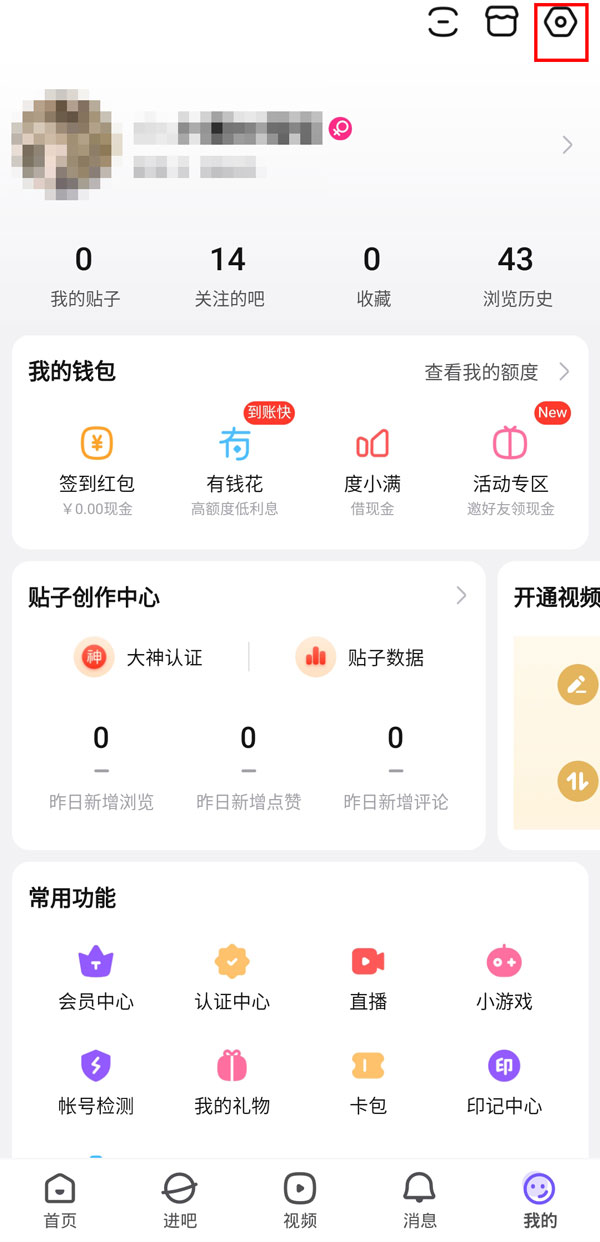Open 卡包 card wallet

(368, 1082)
